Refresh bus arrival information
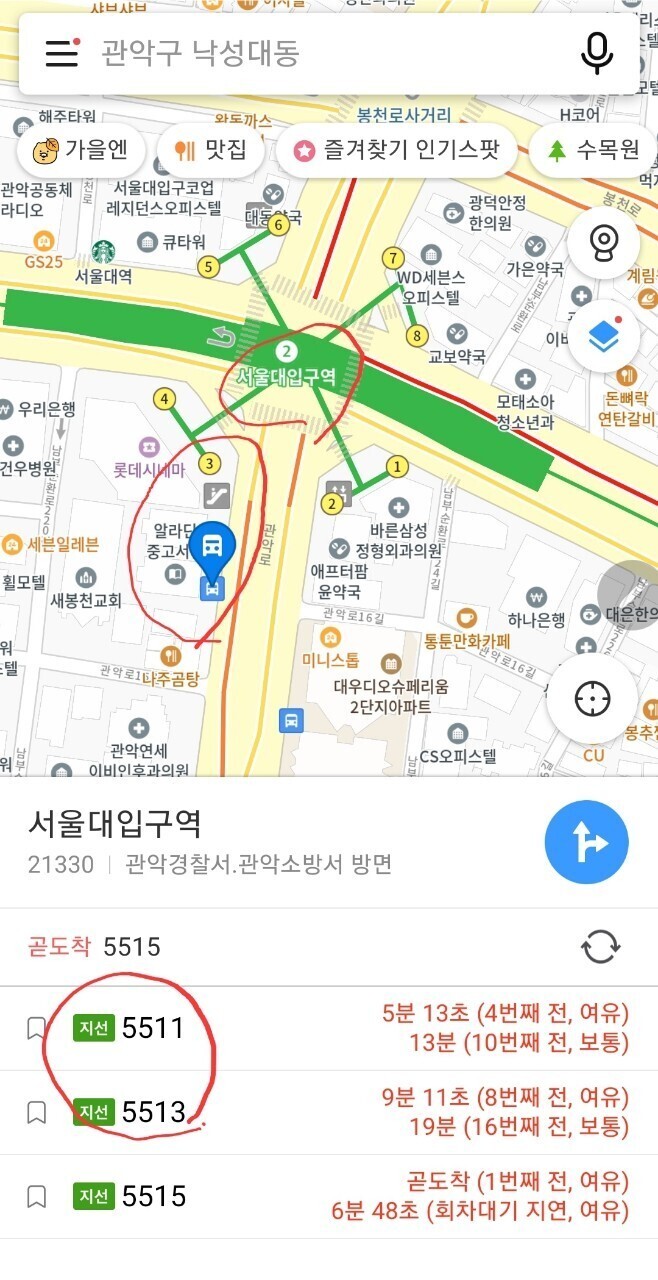The image size is (658, 1280). coord(601,946)
